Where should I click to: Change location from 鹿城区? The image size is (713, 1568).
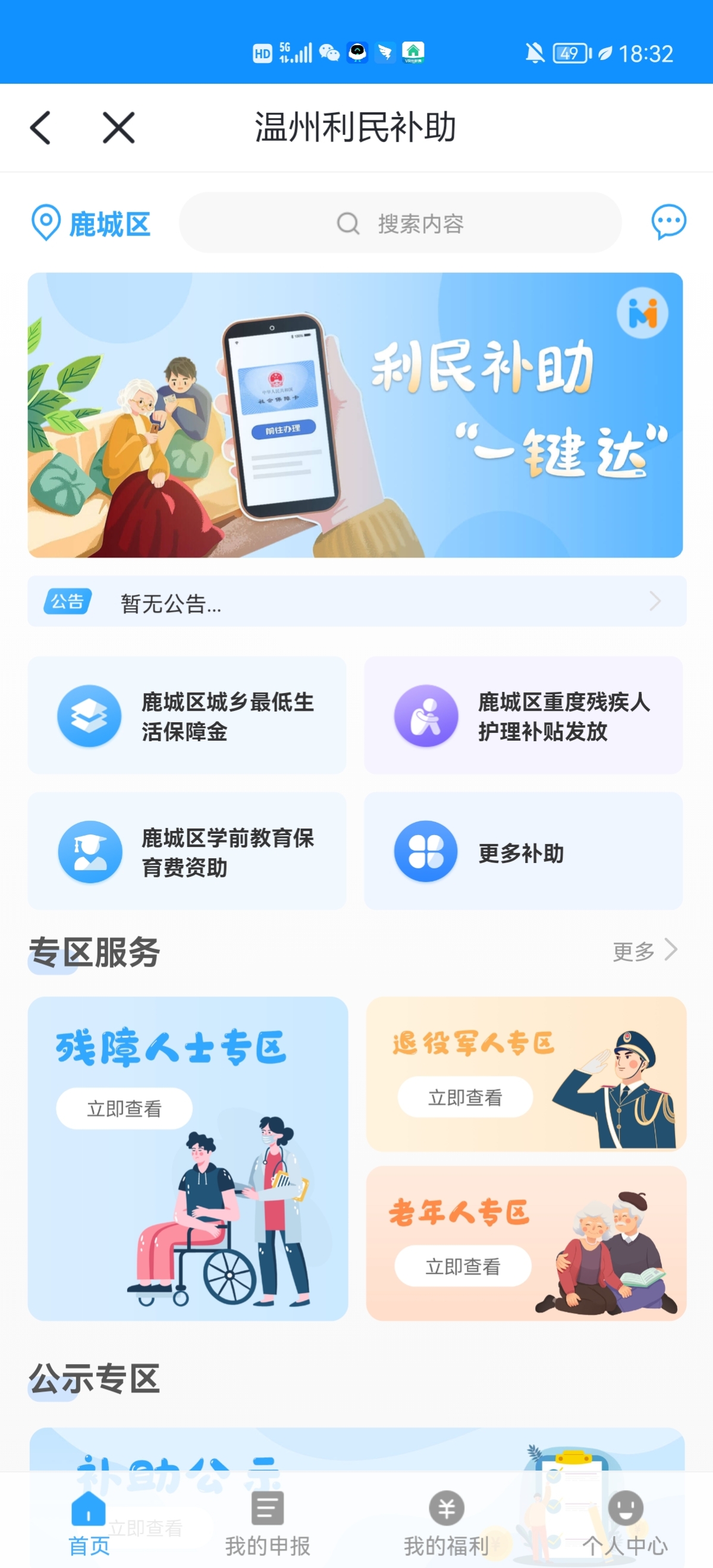pyautogui.click(x=92, y=224)
